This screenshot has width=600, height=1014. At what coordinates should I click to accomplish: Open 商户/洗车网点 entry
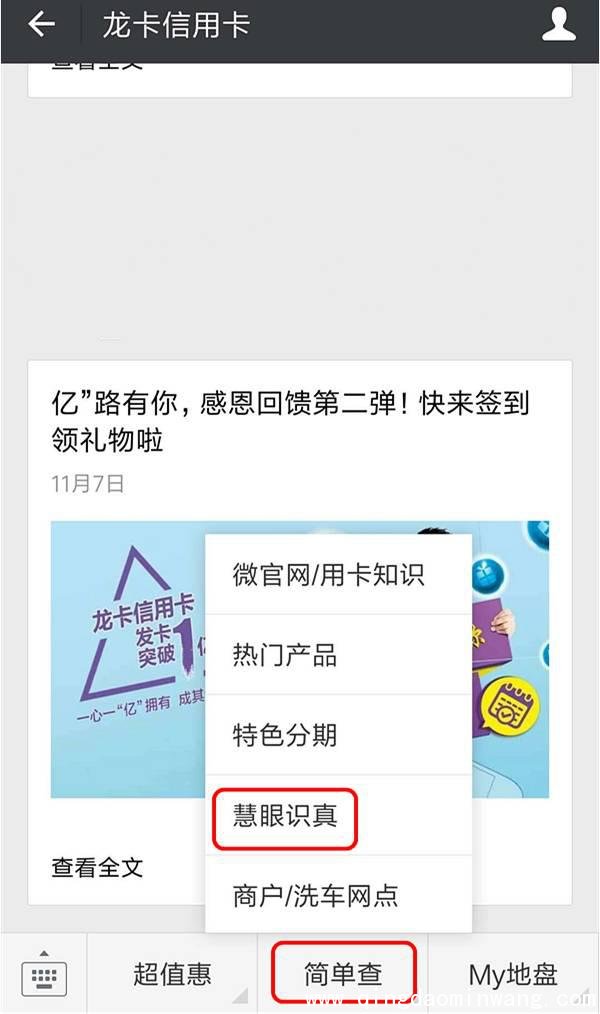coord(316,895)
